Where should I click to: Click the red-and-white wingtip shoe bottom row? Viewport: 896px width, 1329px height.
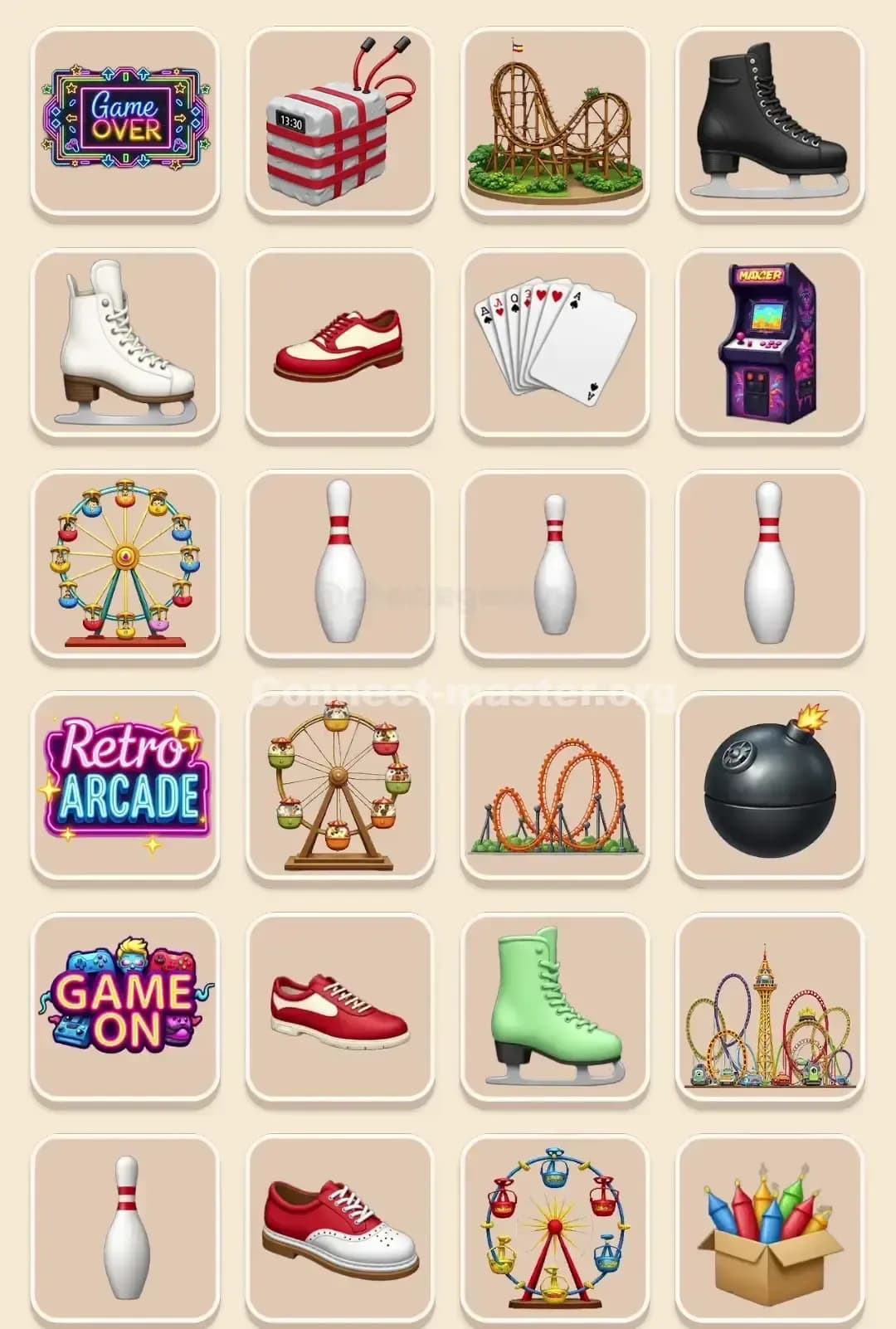(339, 1228)
